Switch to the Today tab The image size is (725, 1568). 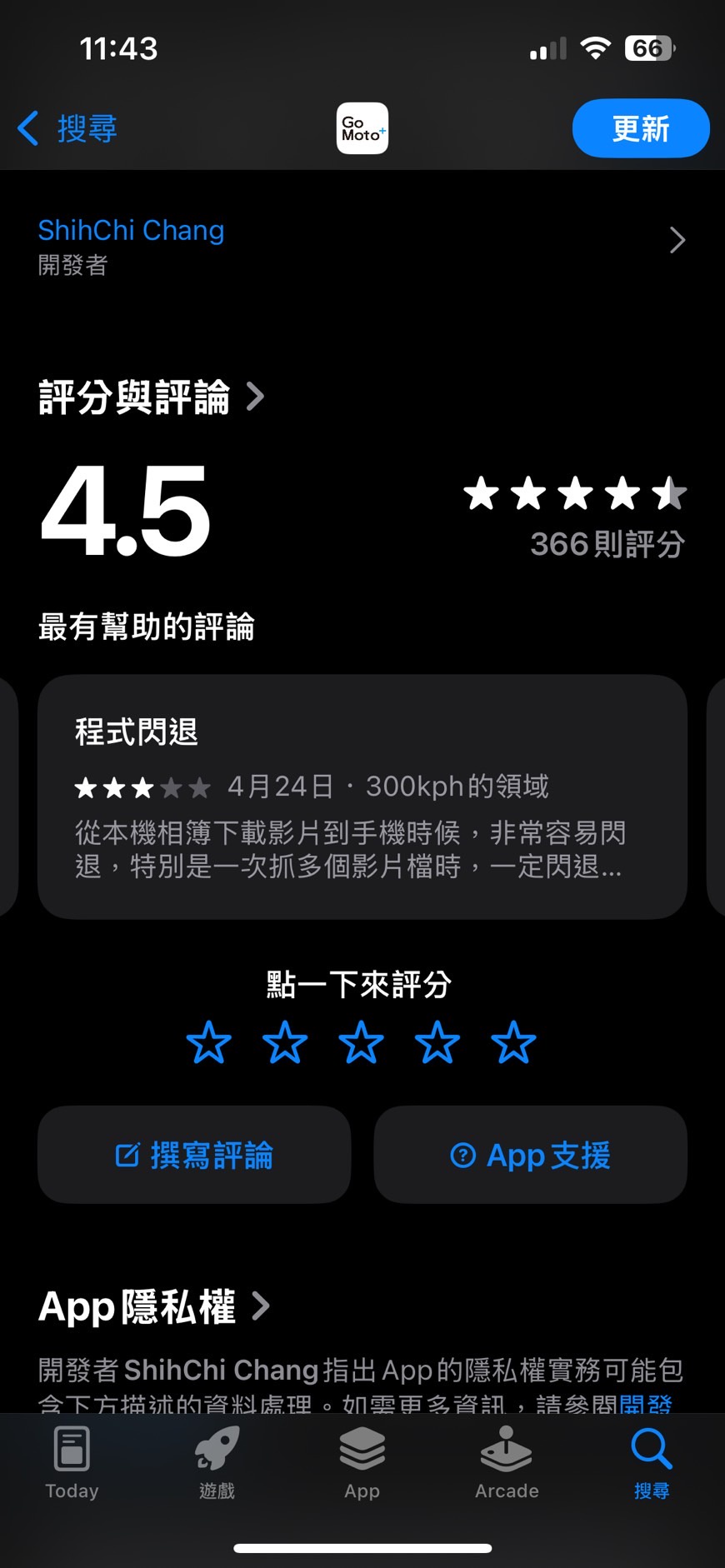(72, 1462)
